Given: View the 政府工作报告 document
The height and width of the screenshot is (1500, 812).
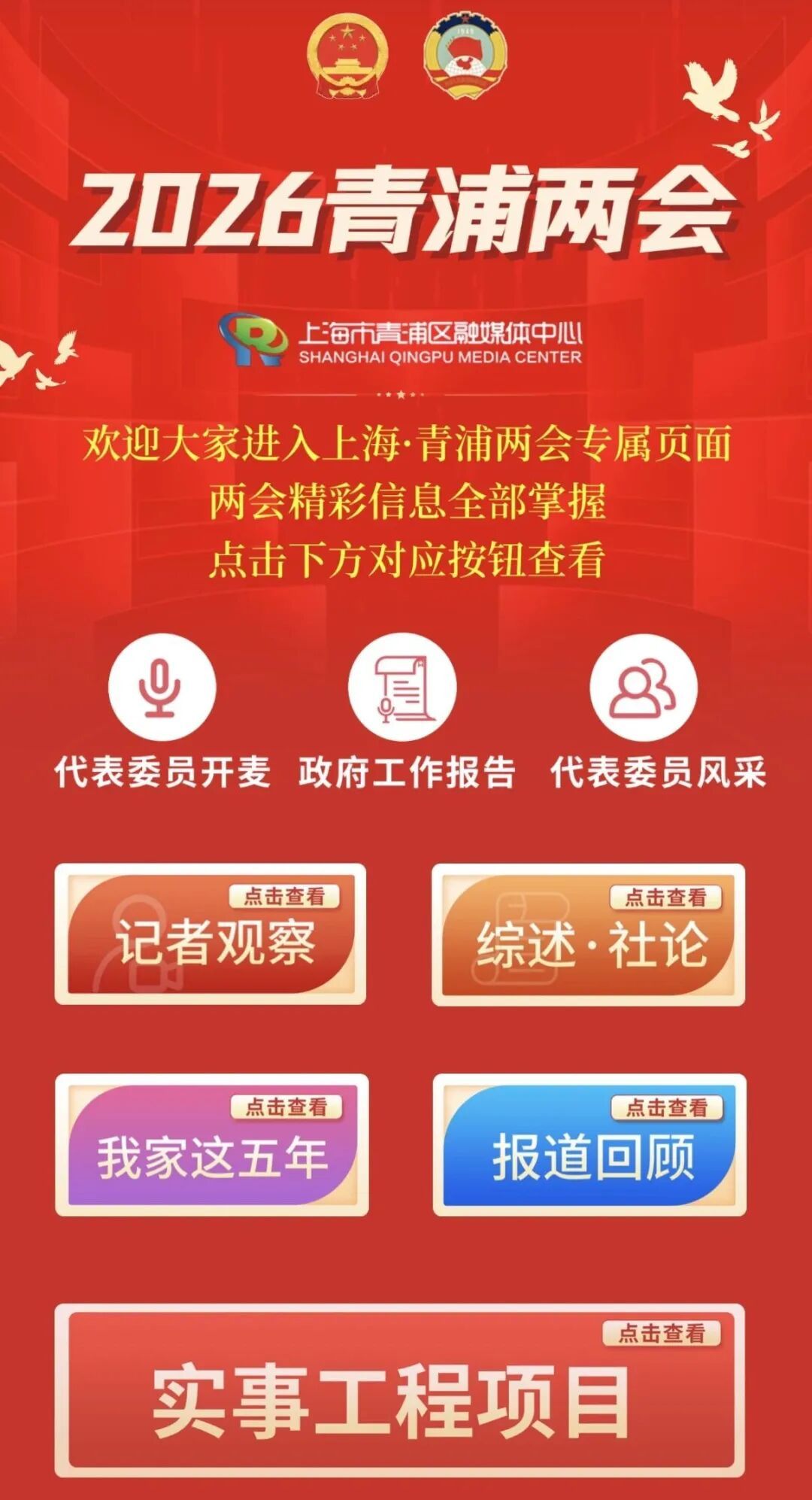Looking at the screenshot, I should click(x=402, y=688).
